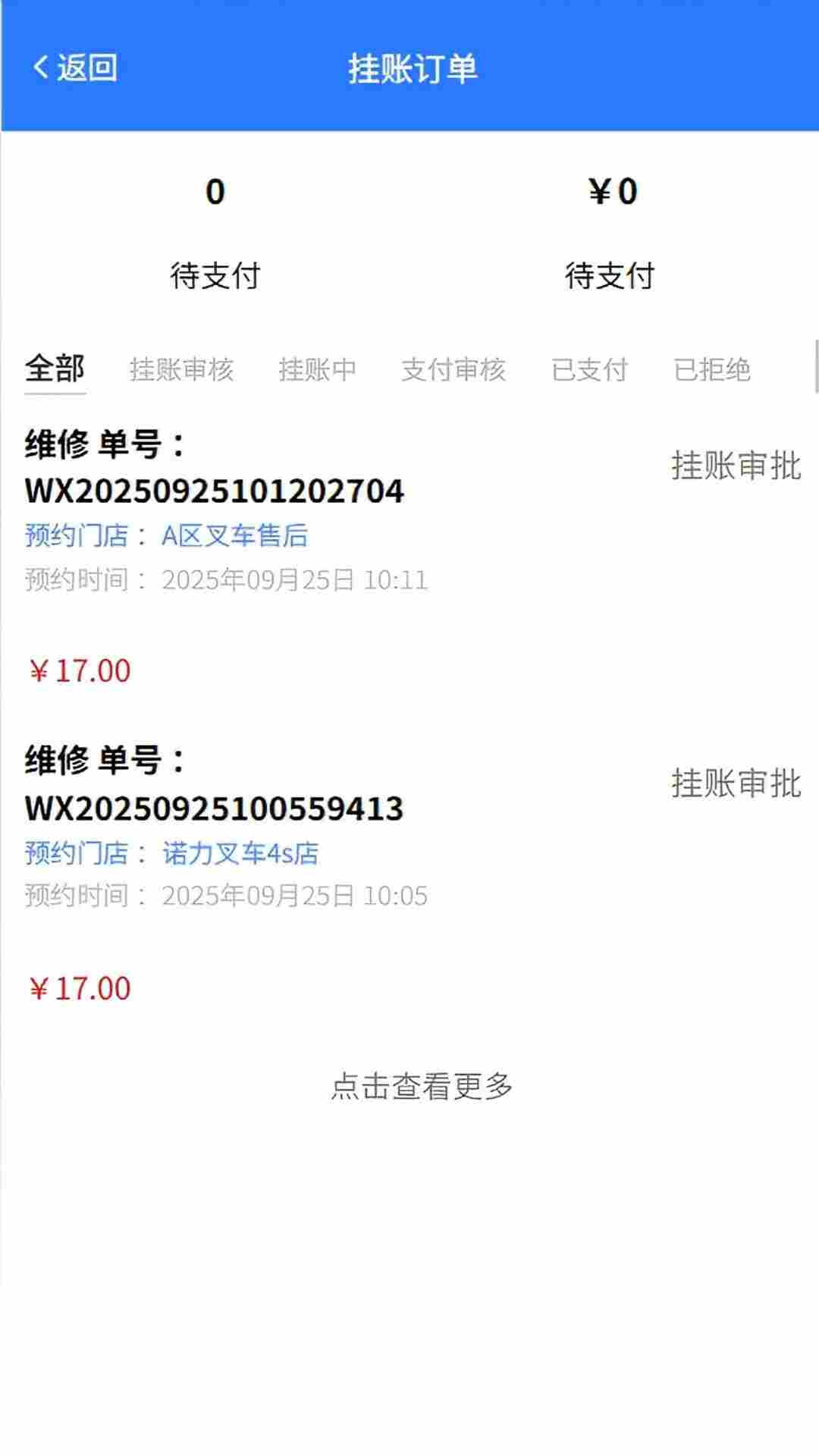The height and width of the screenshot is (1456, 819).
Task: Open repair order WX20250925100559413
Action: click(215, 808)
